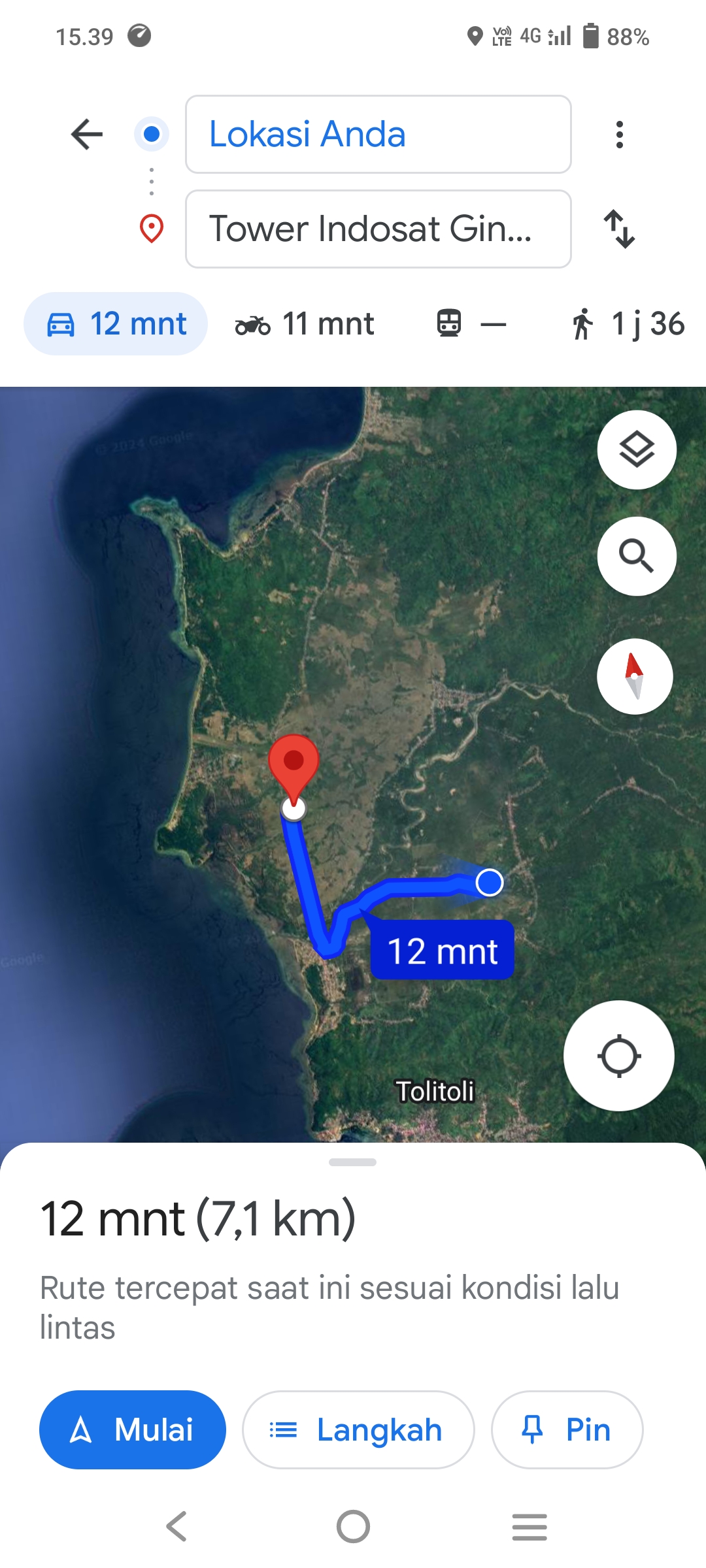
Task: Switch to public transit mode
Action: tap(471, 323)
